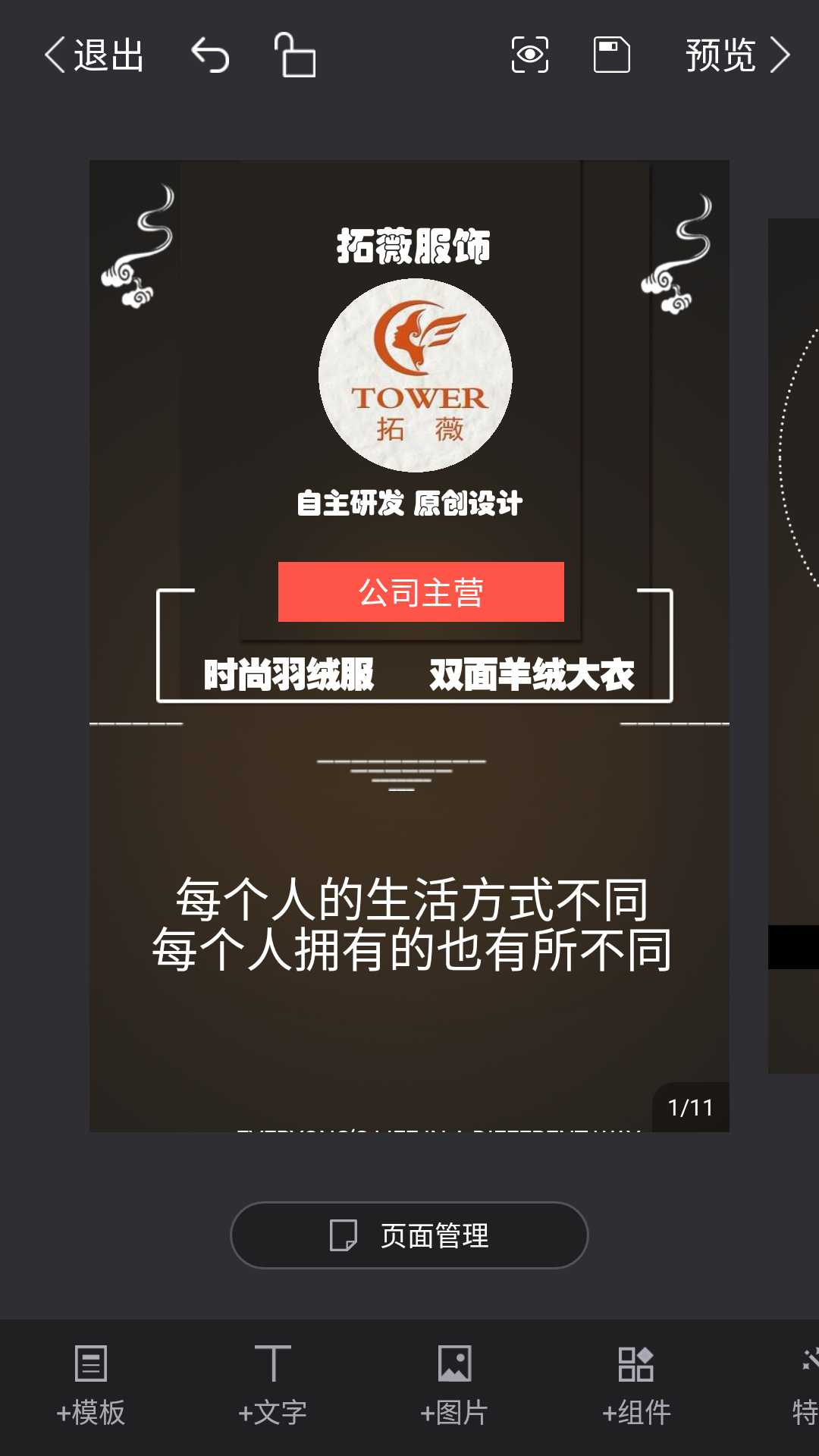The width and height of the screenshot is (819, 1456).
Task: Open 页面管理 page manager
Action: point(409,1235)
